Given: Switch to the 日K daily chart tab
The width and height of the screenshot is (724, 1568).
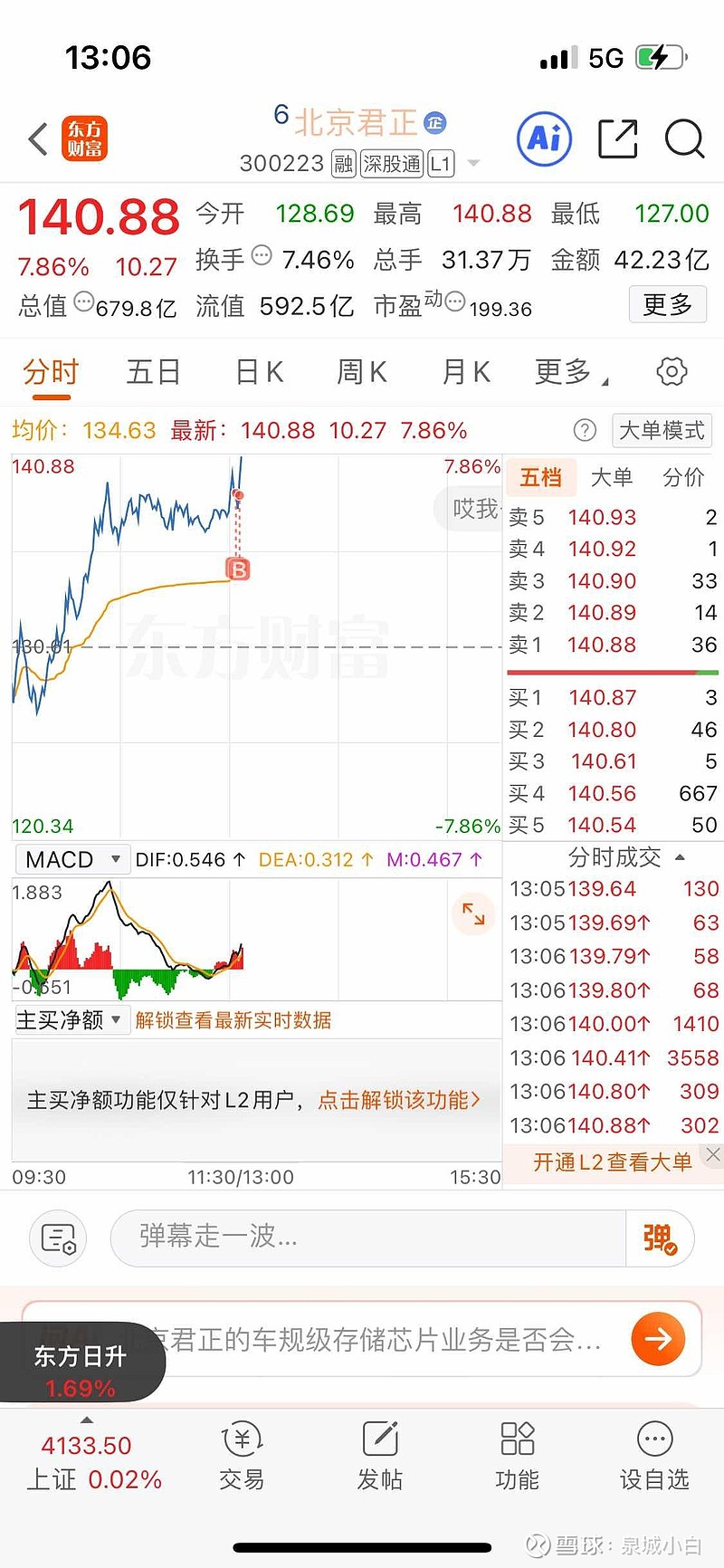Looking at the screenshot, I should point(258,371).
